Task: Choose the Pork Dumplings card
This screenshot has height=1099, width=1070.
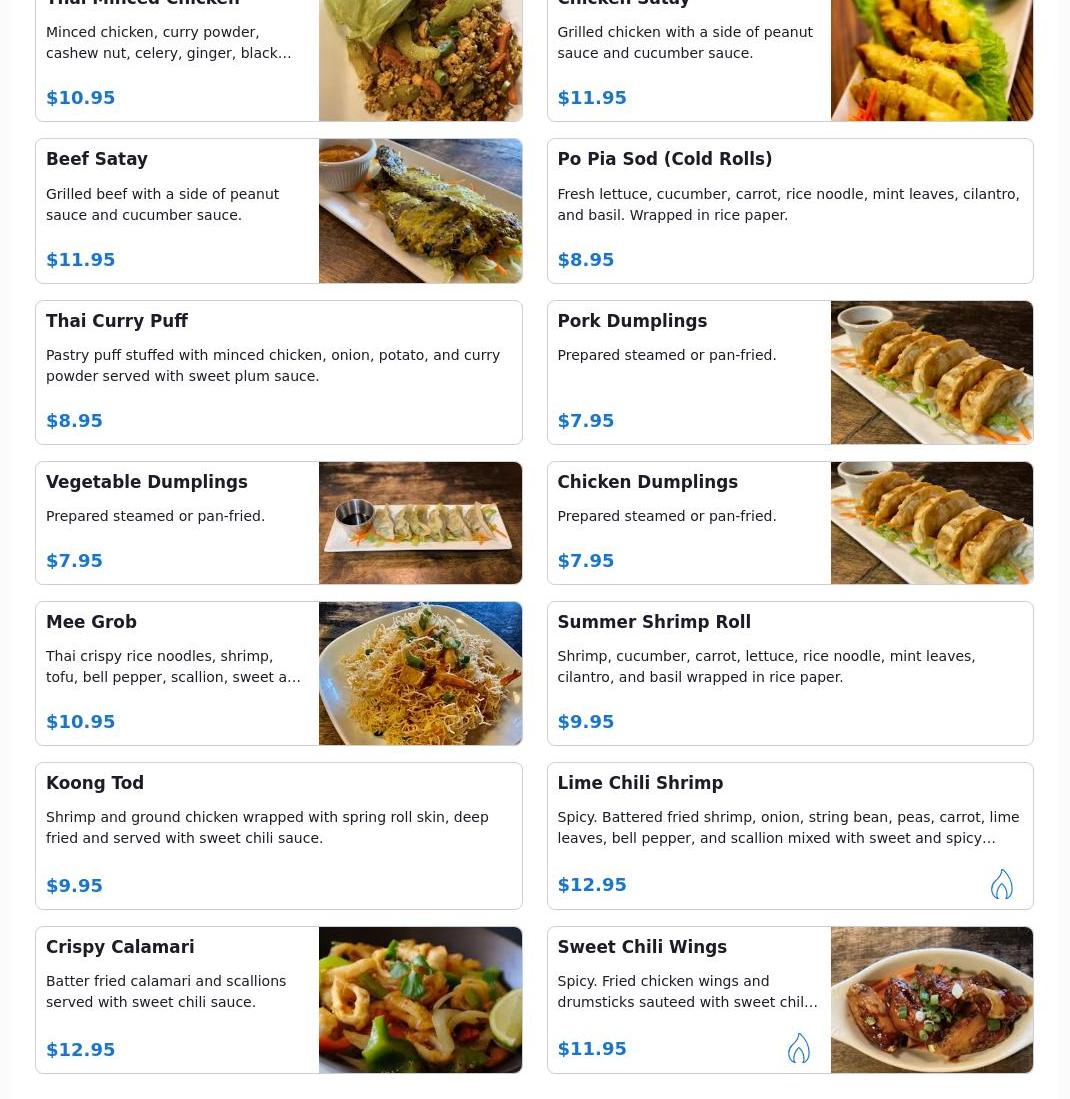Action: (x=789, y=372)
